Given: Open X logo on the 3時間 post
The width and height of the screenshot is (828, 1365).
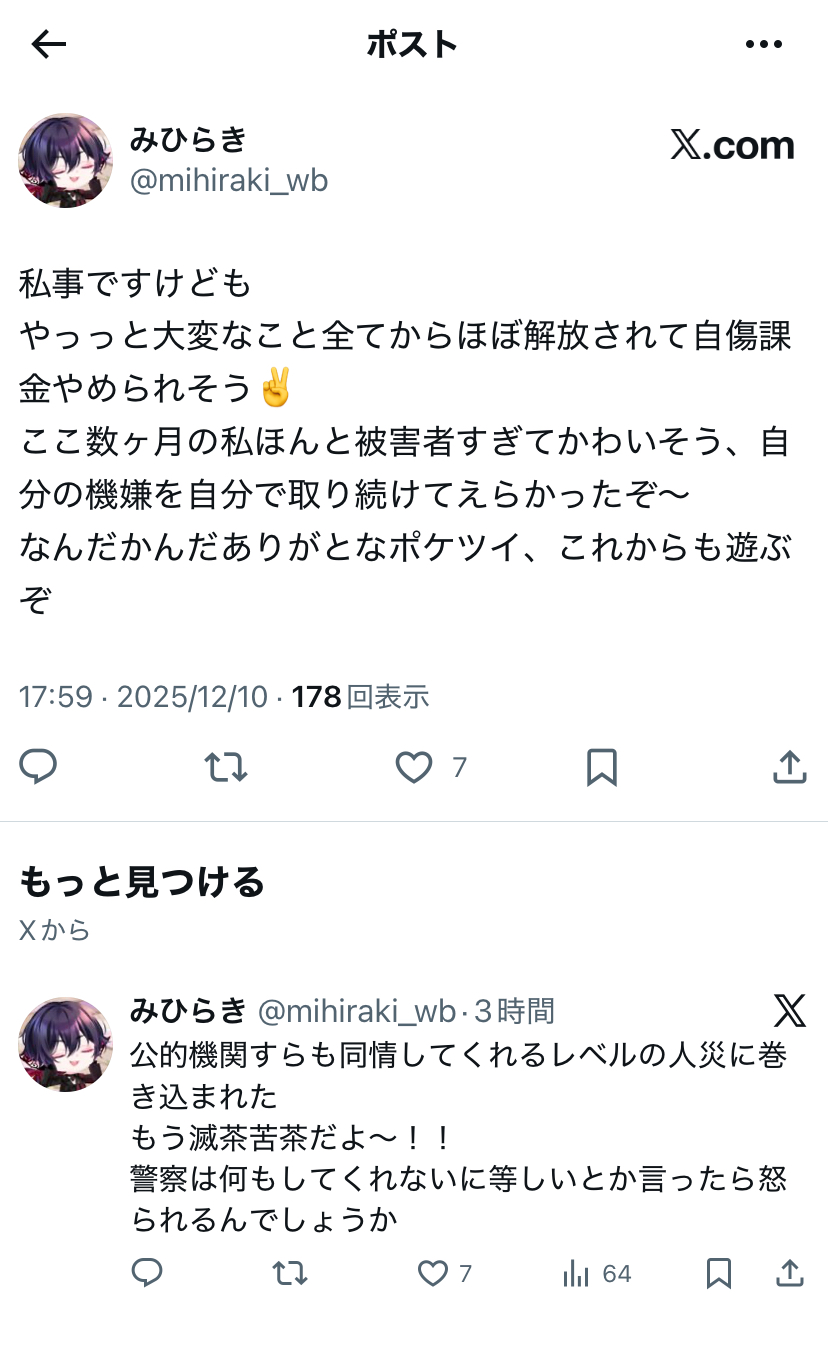Looking at the screenshot, I should pos(789,1011).
